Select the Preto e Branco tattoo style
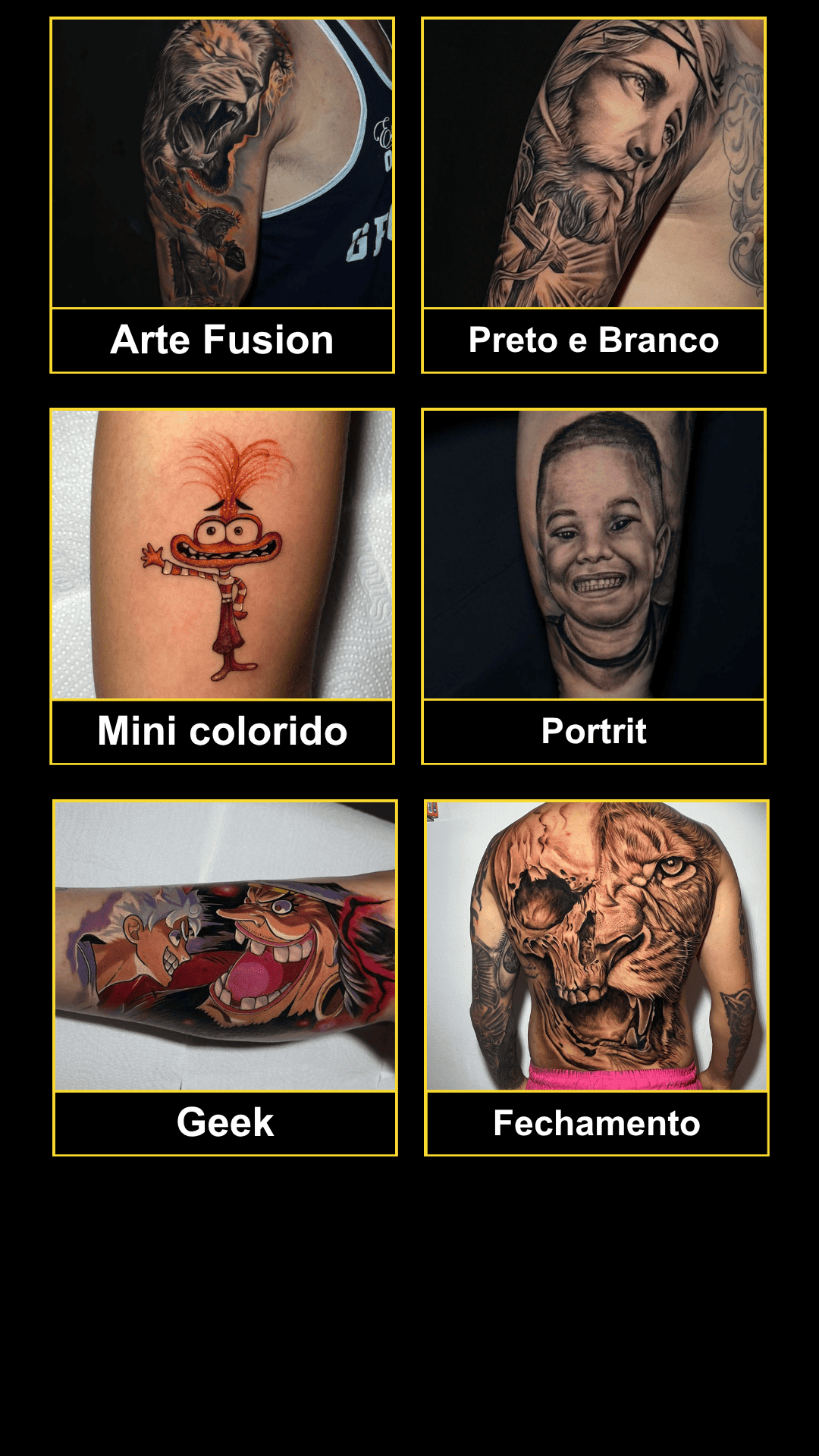The width and height of the screenshot is (819, 1456). pyautogui.click(x=594, y=195)
